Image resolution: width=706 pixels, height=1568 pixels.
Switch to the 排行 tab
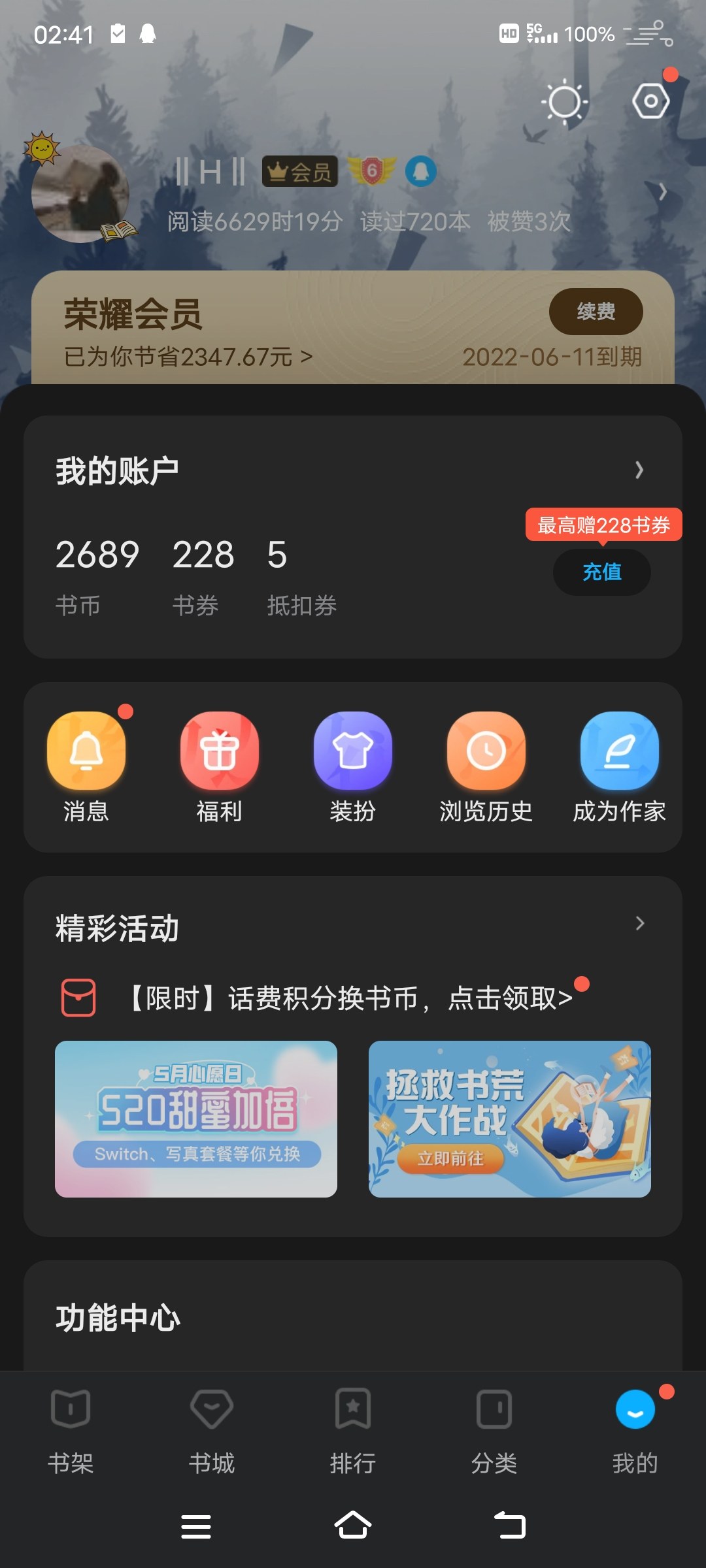[353, 1431]
